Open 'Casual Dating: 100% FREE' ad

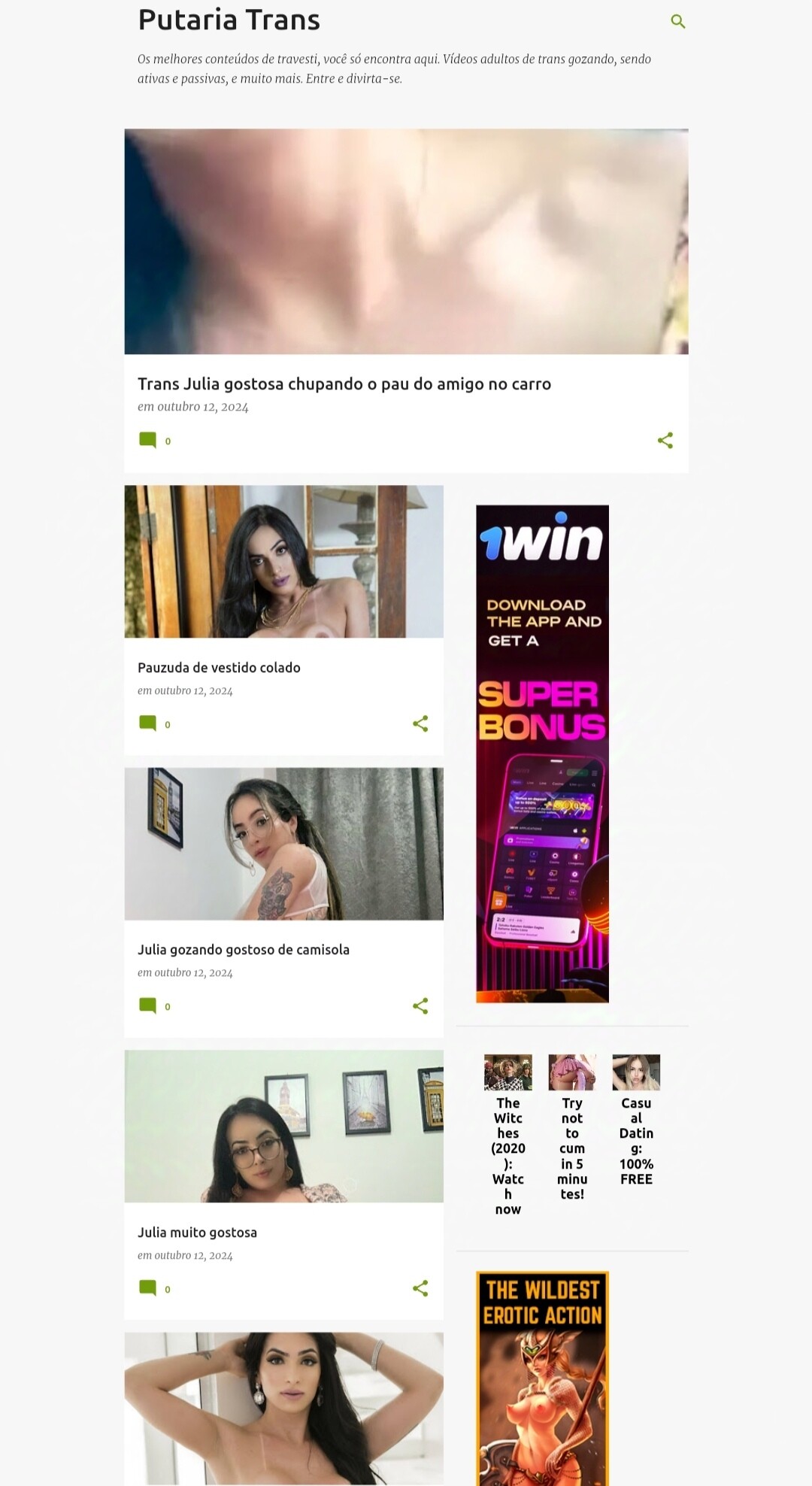click(636, 1119)
